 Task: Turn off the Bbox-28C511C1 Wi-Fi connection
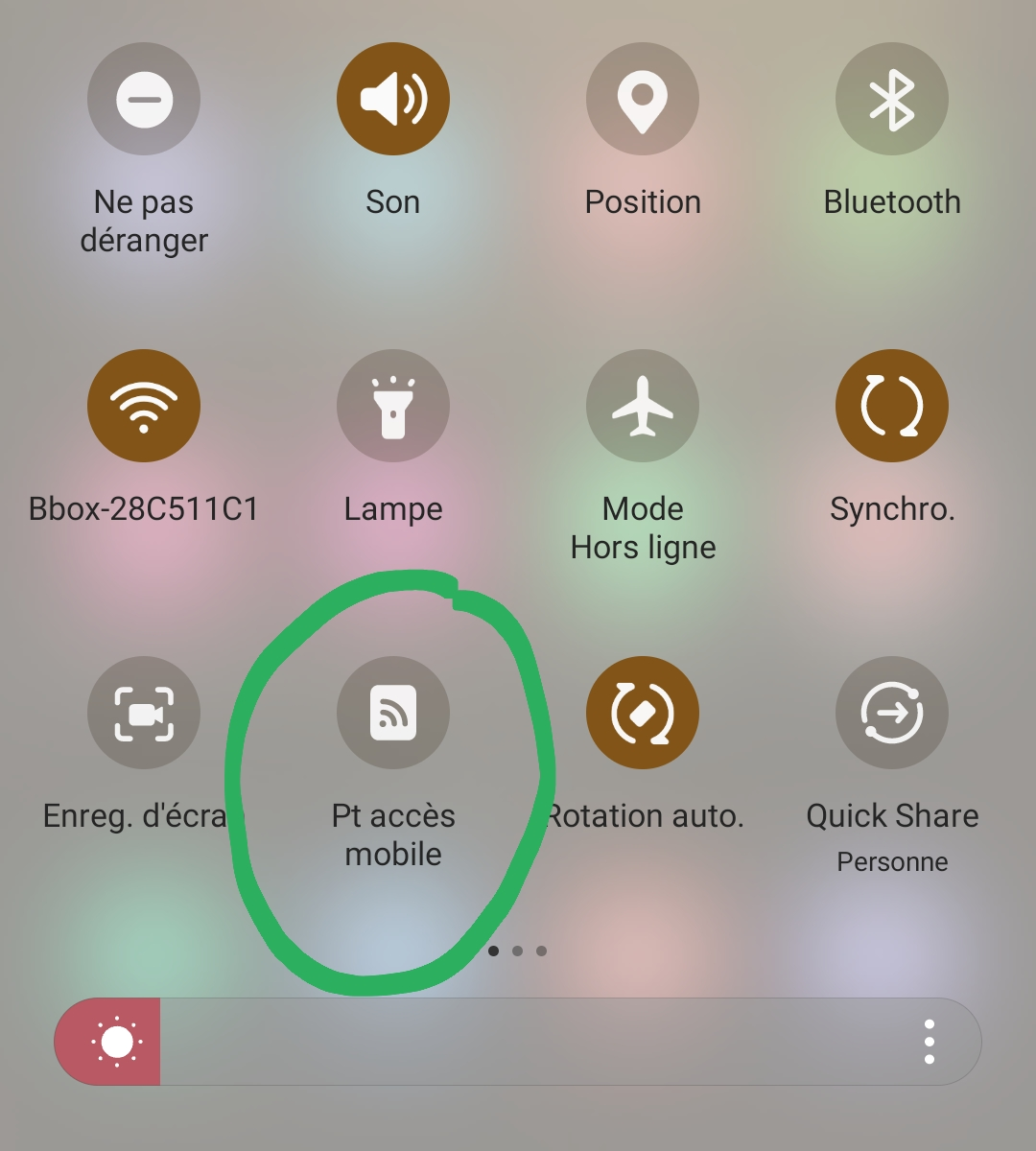(144, 406)
